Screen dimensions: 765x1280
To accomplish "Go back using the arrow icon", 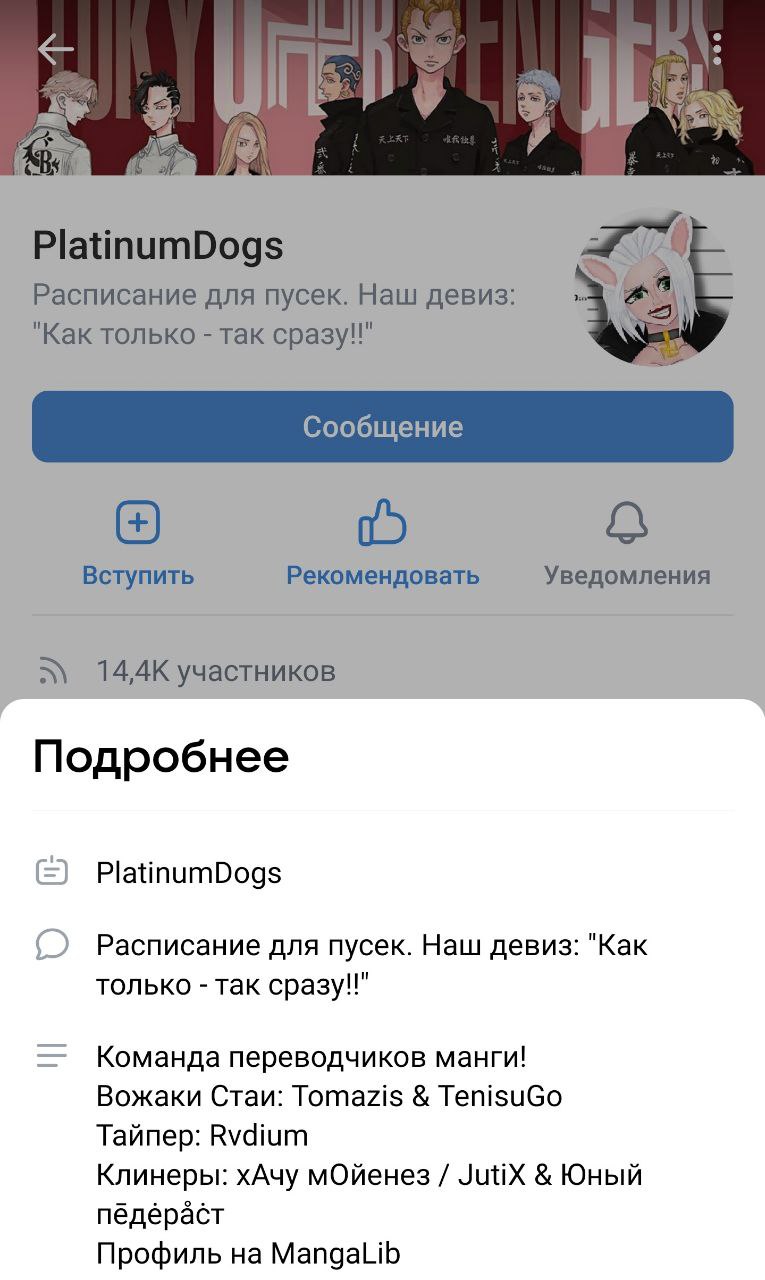I will coord(56,49).
